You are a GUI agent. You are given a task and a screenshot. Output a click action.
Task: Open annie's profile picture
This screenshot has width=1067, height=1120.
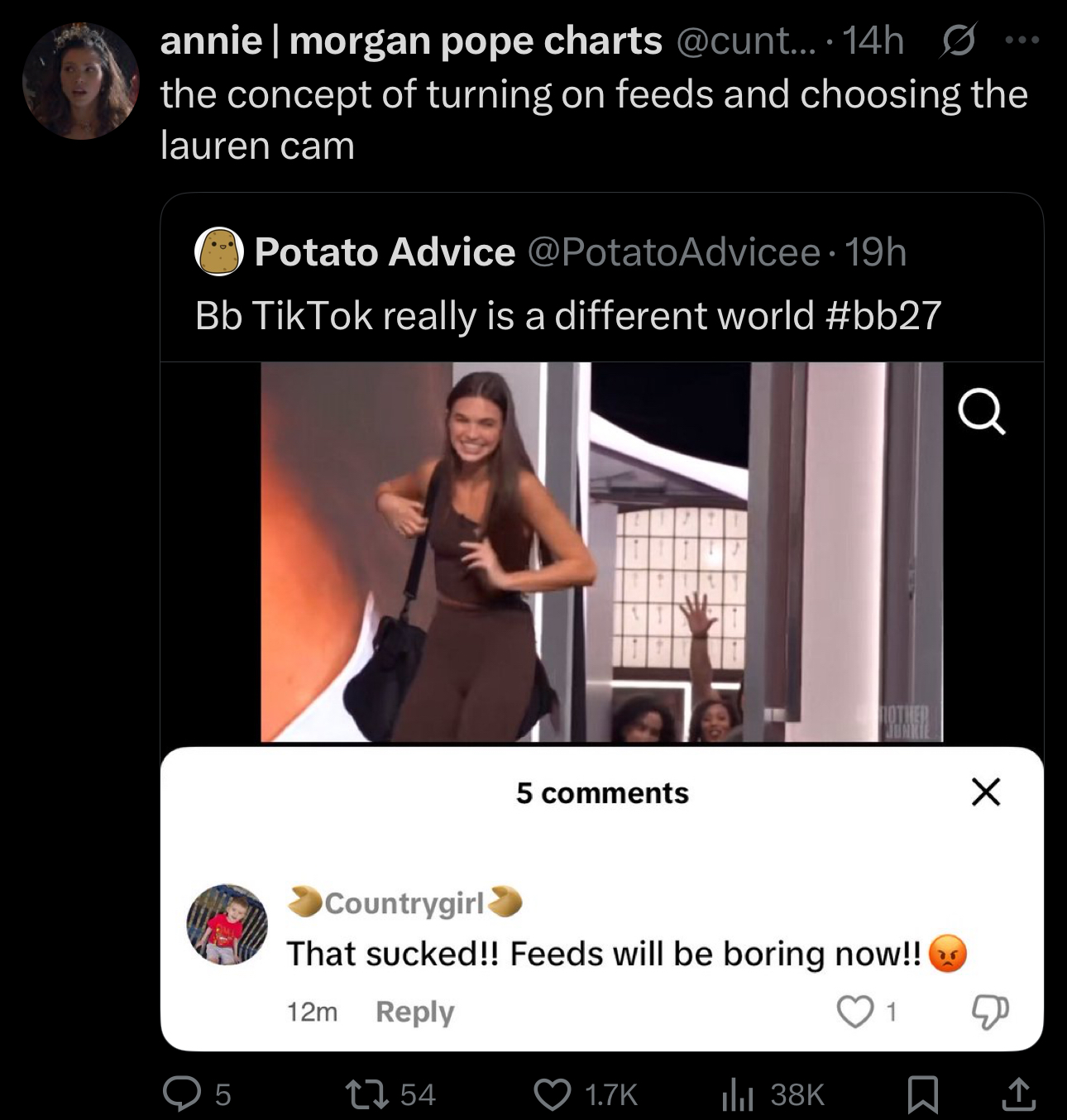[x=80, y=81]
